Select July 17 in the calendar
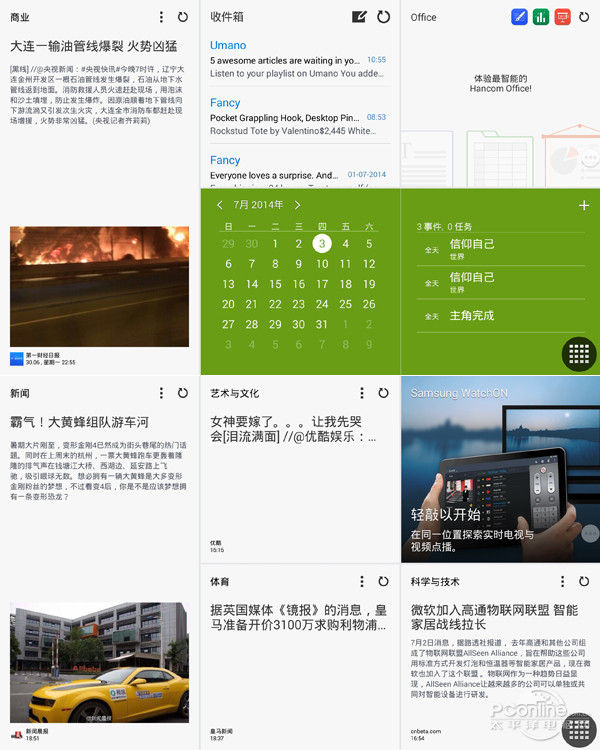 tap(322, 284)
